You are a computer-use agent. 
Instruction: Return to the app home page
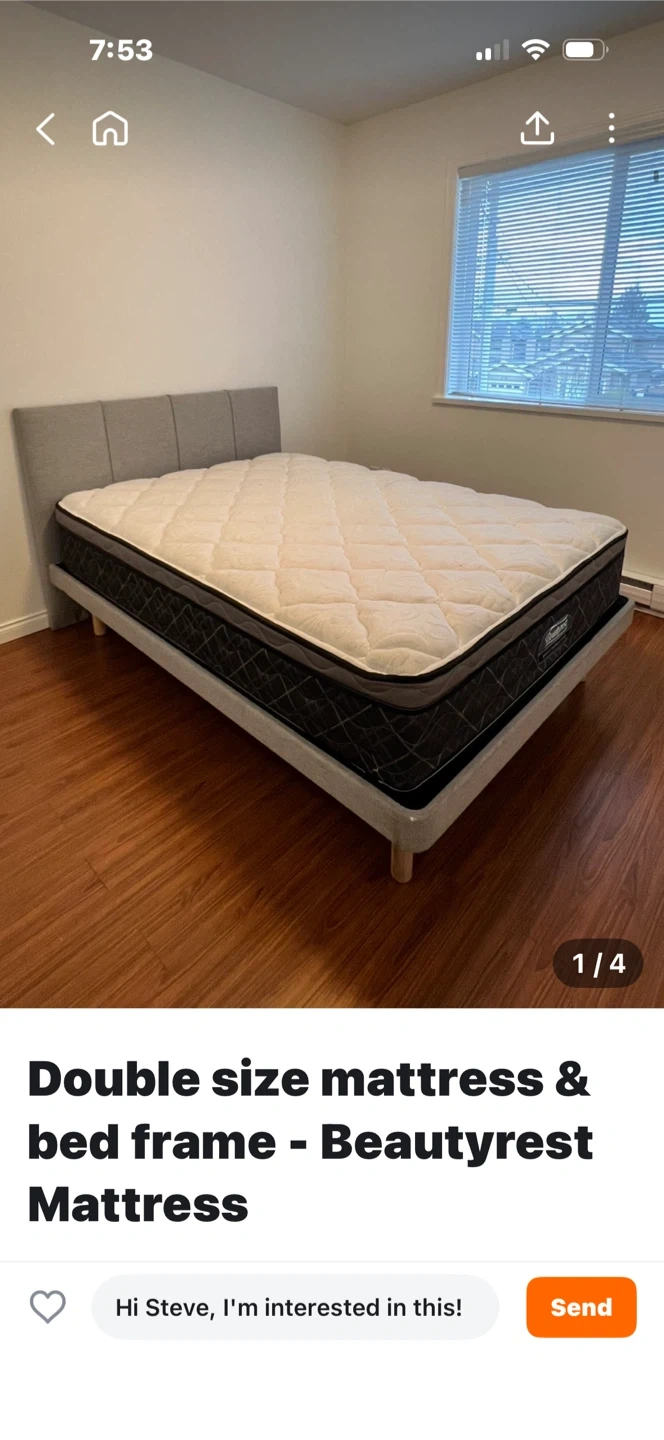click(110, 129)
